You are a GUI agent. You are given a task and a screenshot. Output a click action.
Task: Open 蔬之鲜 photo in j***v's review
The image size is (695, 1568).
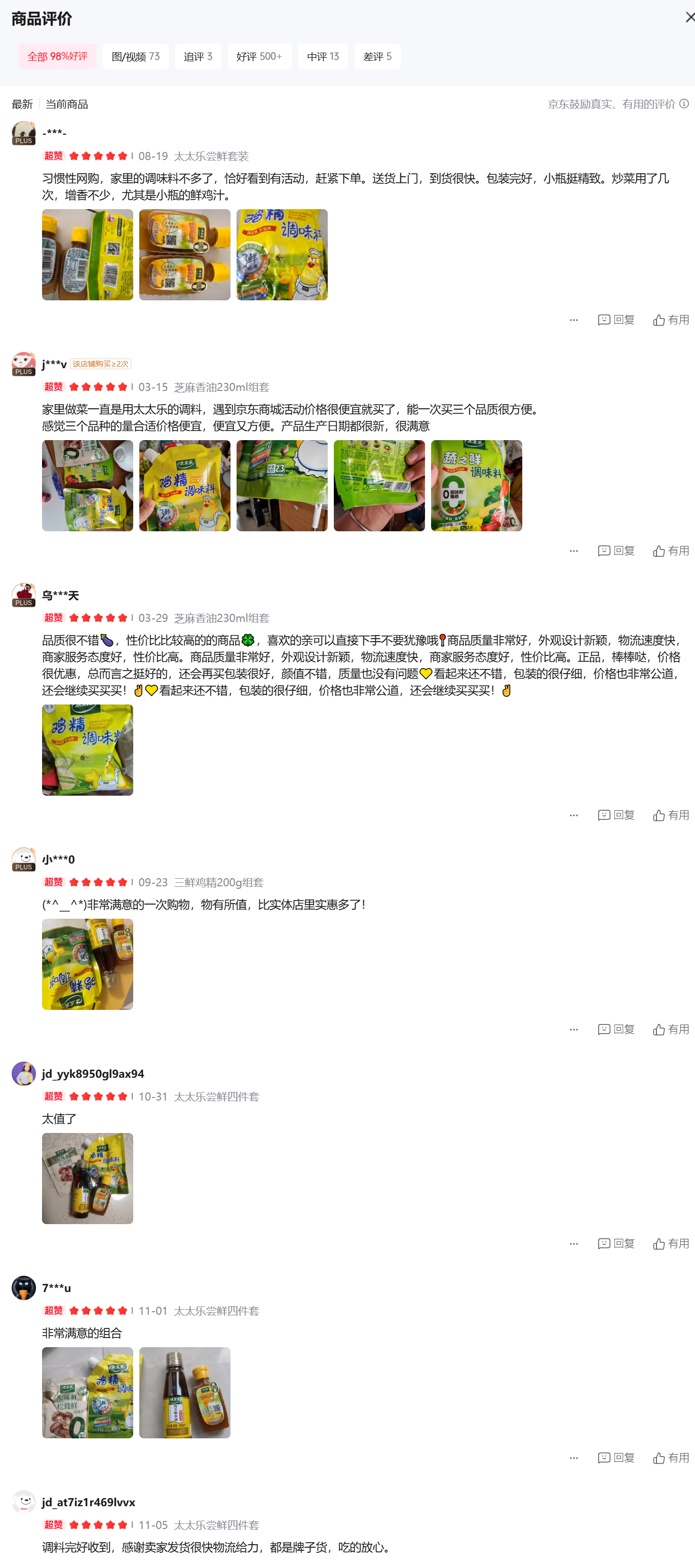[476, 485]
